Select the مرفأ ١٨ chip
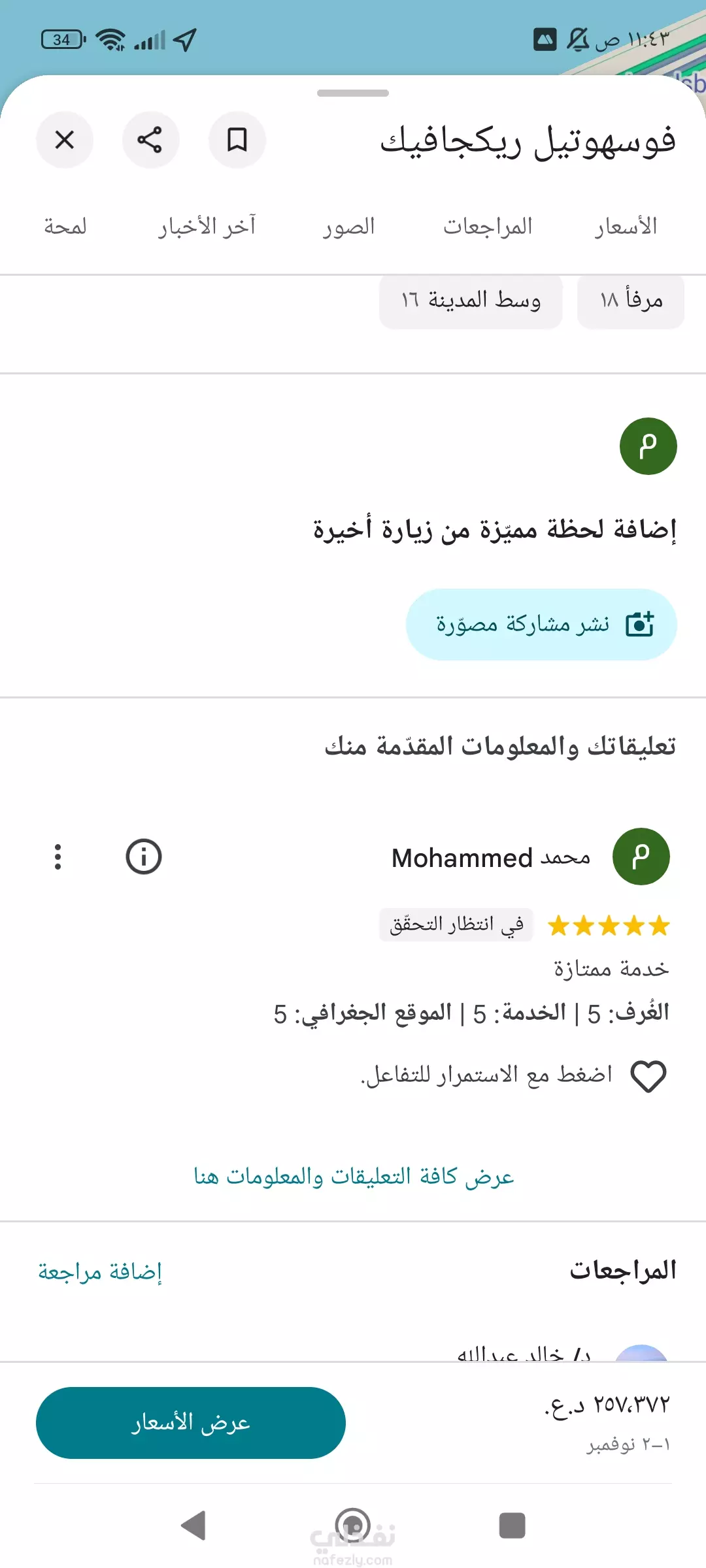 click(x=631, y=301)
